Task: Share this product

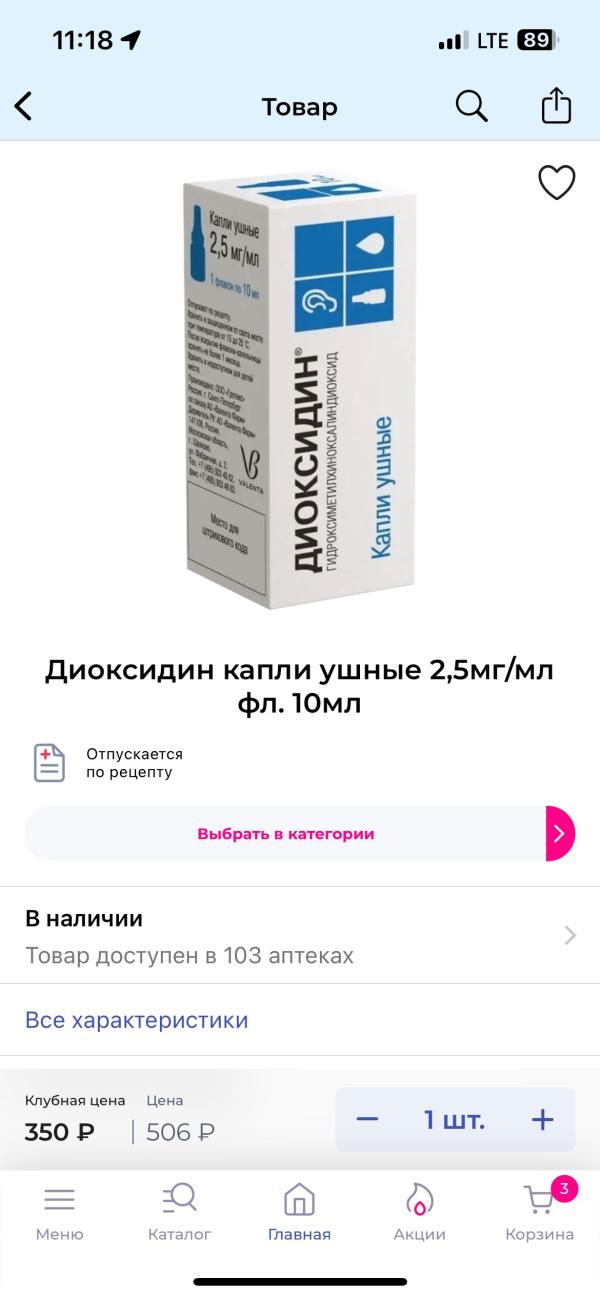Action: [556, 105]
